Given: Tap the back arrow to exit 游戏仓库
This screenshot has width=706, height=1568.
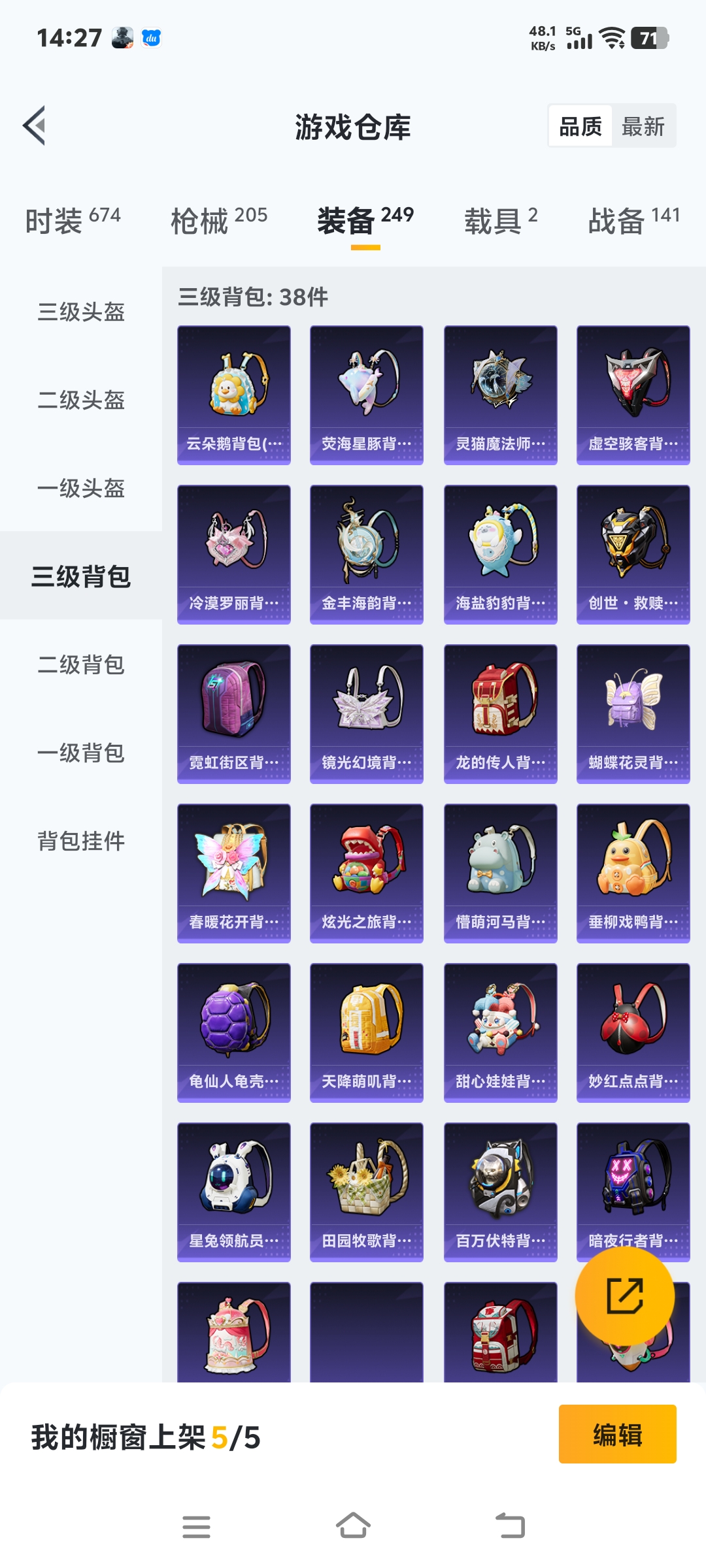Looking at the screenshot, I should 33,125.
